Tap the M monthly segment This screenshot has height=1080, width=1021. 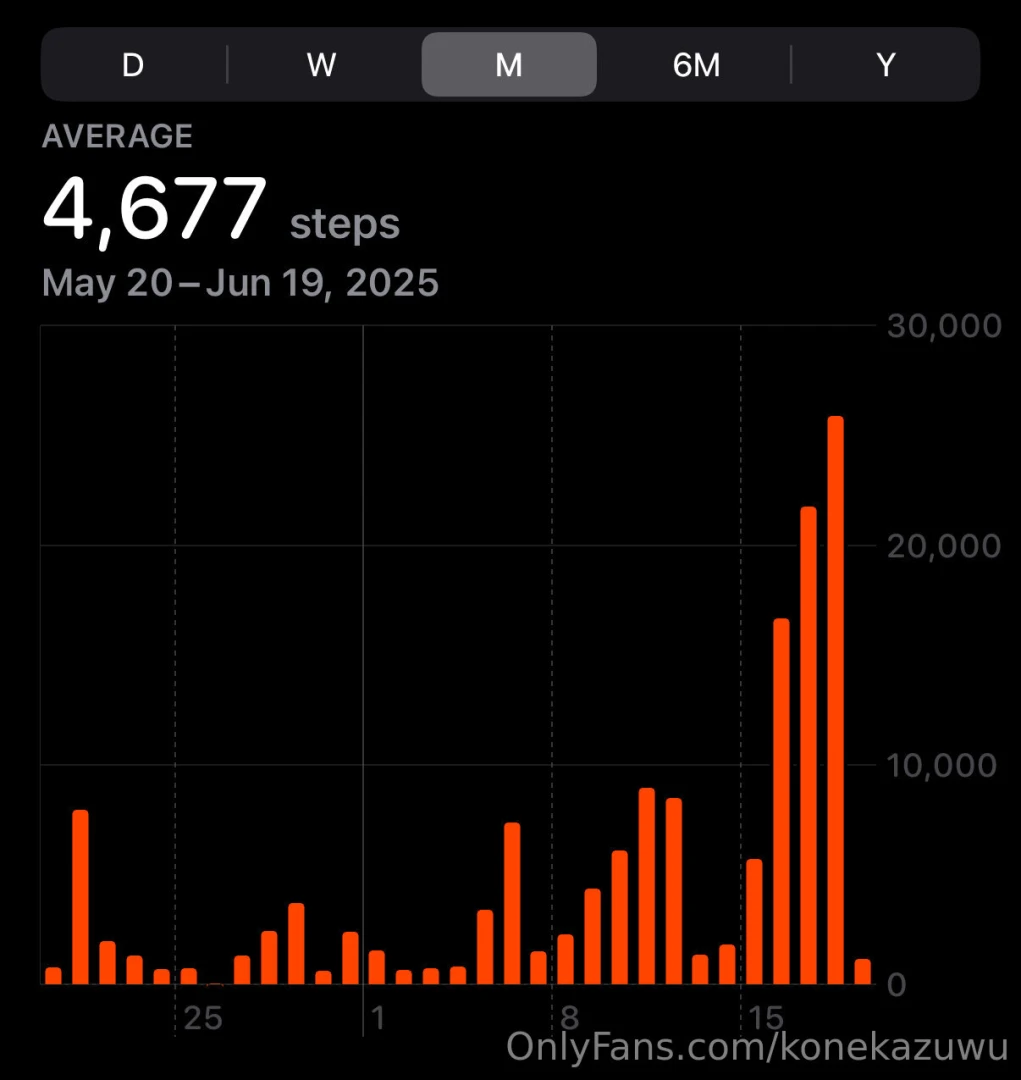[x=509, y=65]
